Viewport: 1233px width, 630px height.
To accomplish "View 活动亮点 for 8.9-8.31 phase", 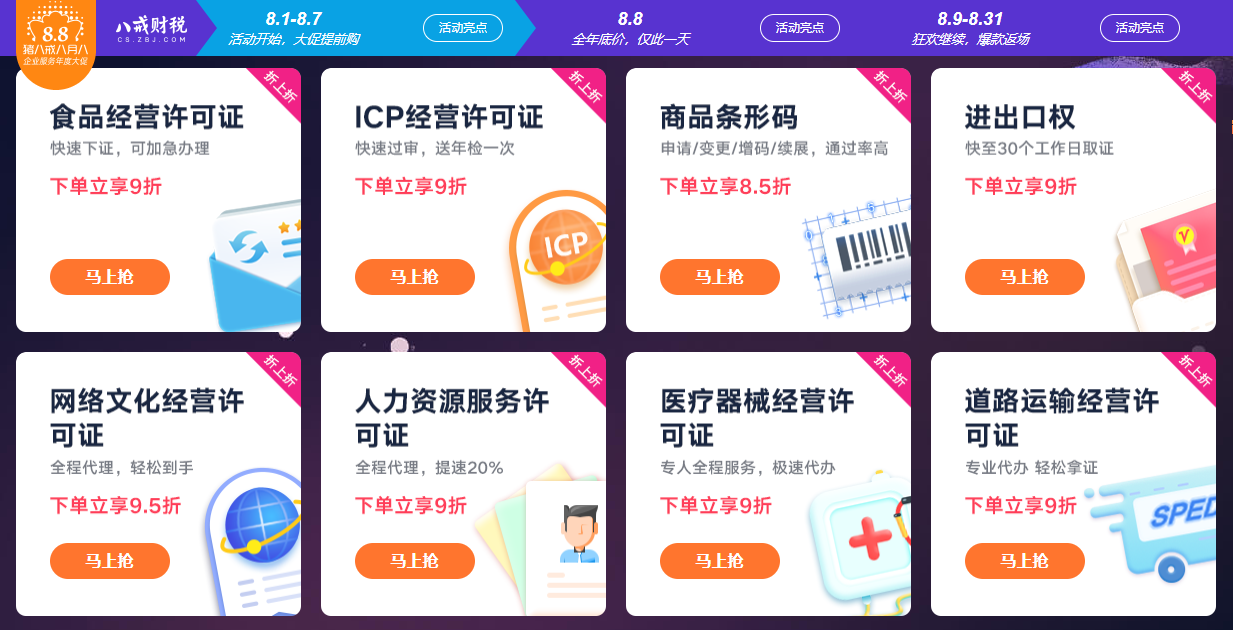I will point(1139,28).
